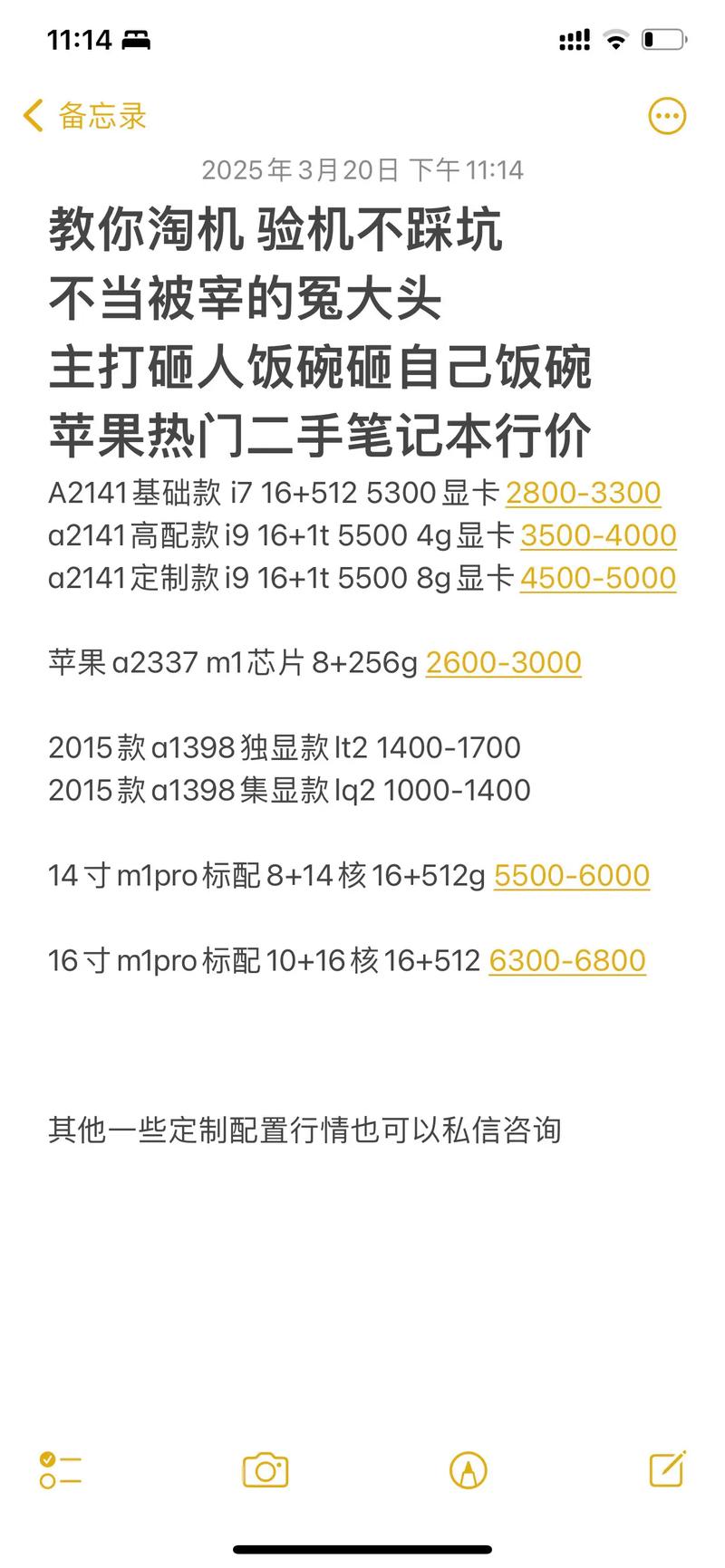
Task: Open the more options ellipsis menu
Action: (667, 115)
